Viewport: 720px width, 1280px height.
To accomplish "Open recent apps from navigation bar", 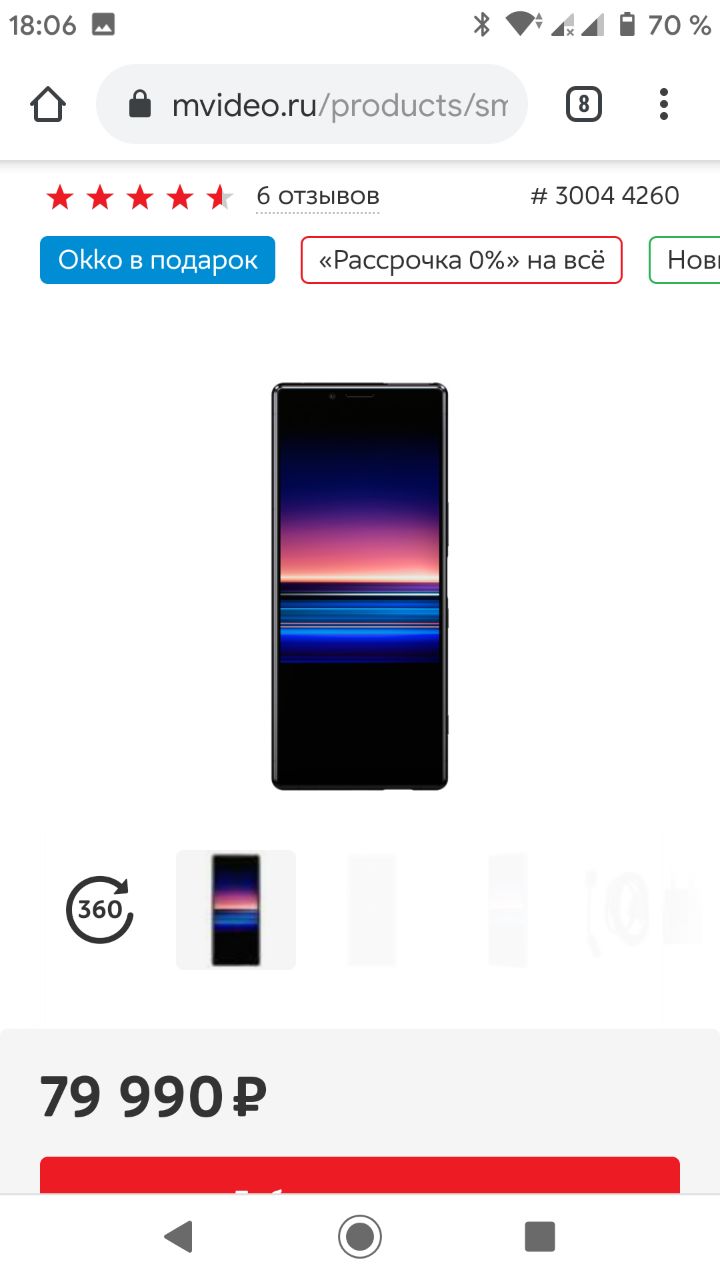I will (x=540, y=1237).
